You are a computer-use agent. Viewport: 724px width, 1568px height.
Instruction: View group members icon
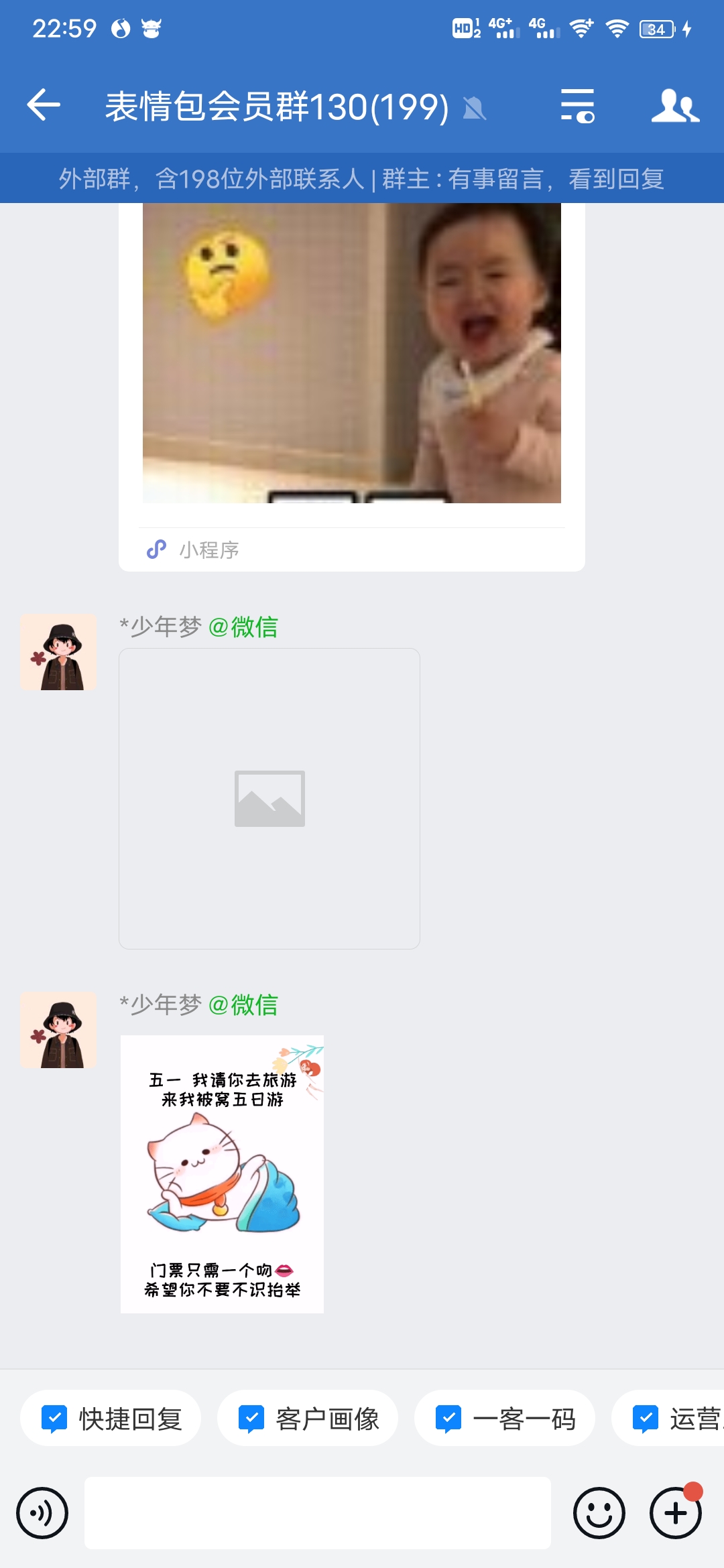click(x=675, y=106)
